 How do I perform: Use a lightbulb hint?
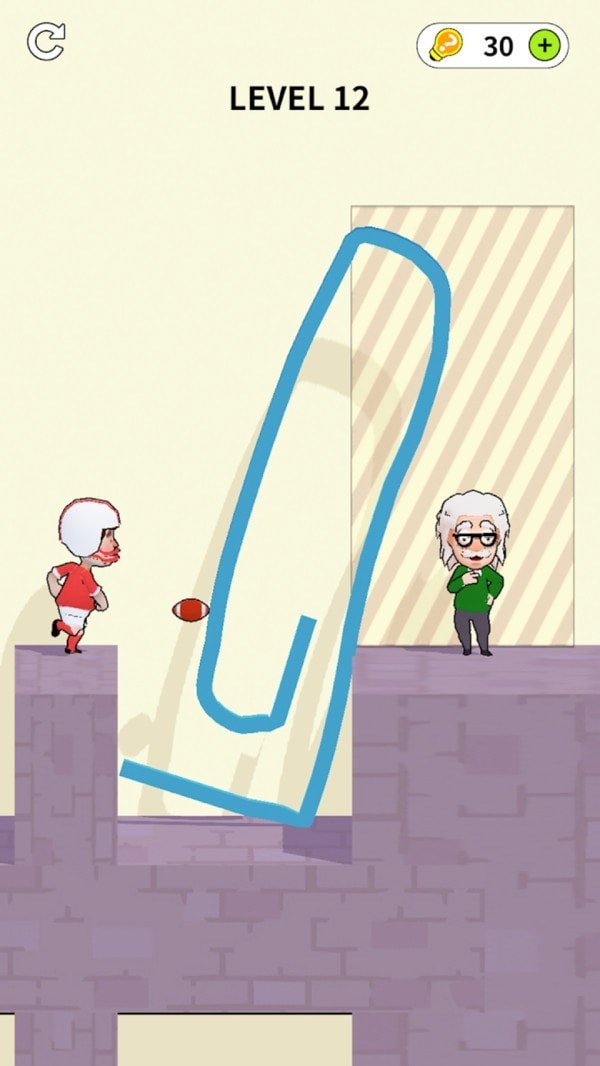coord(445,45)
